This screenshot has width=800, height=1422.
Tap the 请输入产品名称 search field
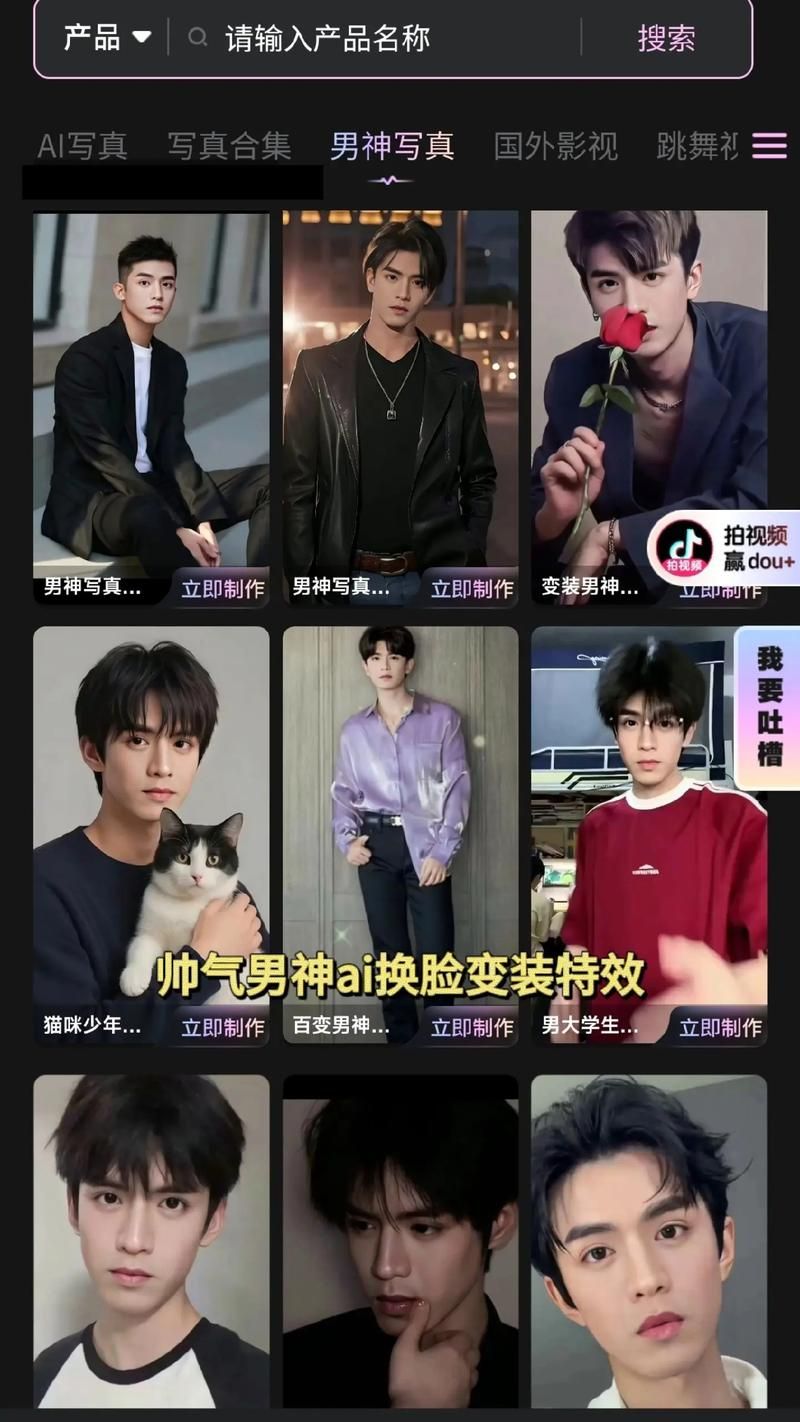point(380,39)
